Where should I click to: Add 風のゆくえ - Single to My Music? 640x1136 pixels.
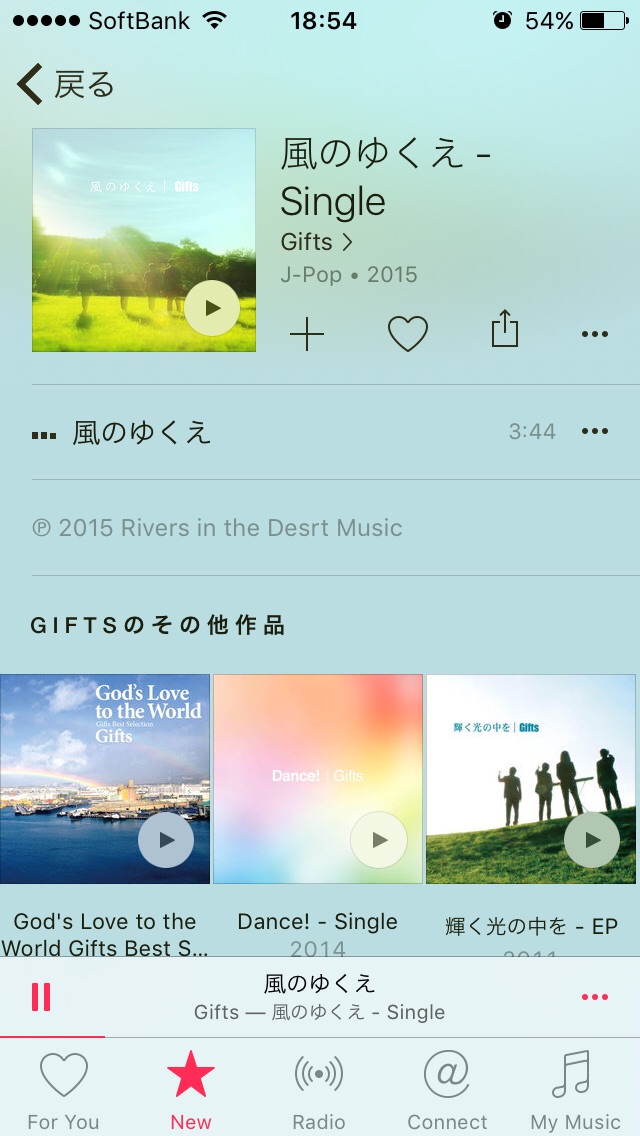[307, 334]
